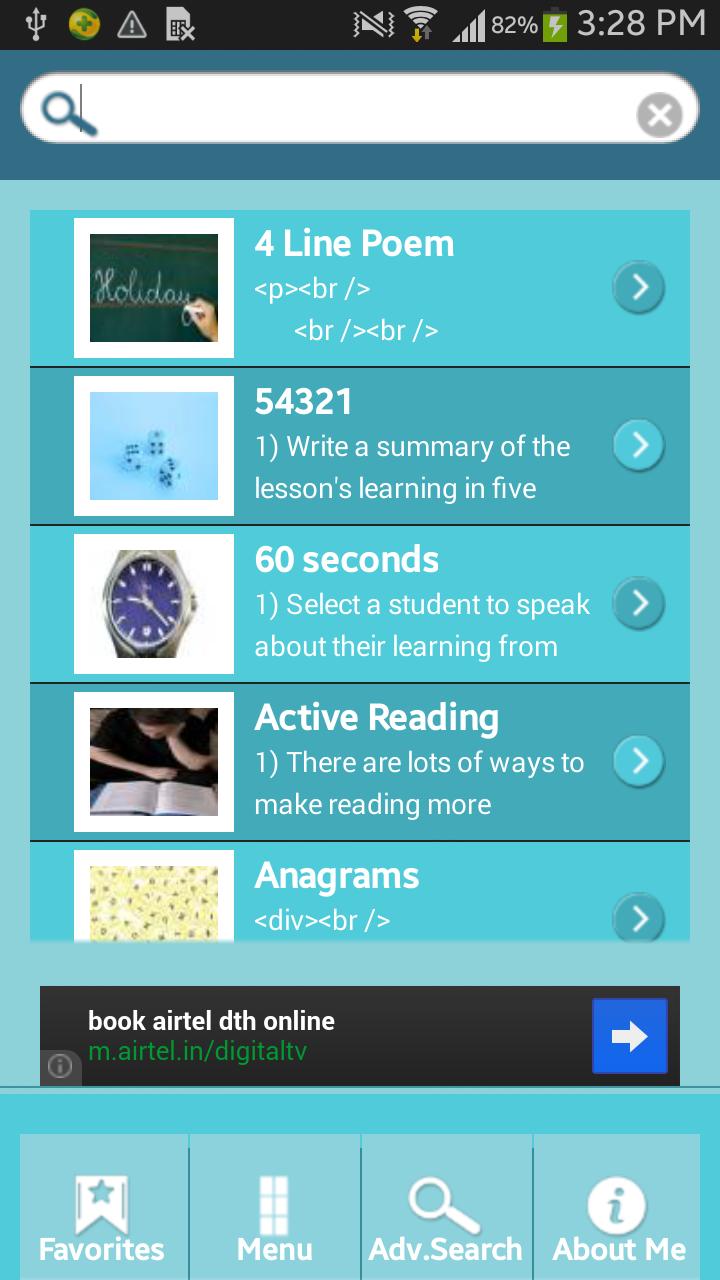Viewport: 720px width, 1280px height.
Task: Open the airtel dth ad arrow
Action: click(629, 1036)
